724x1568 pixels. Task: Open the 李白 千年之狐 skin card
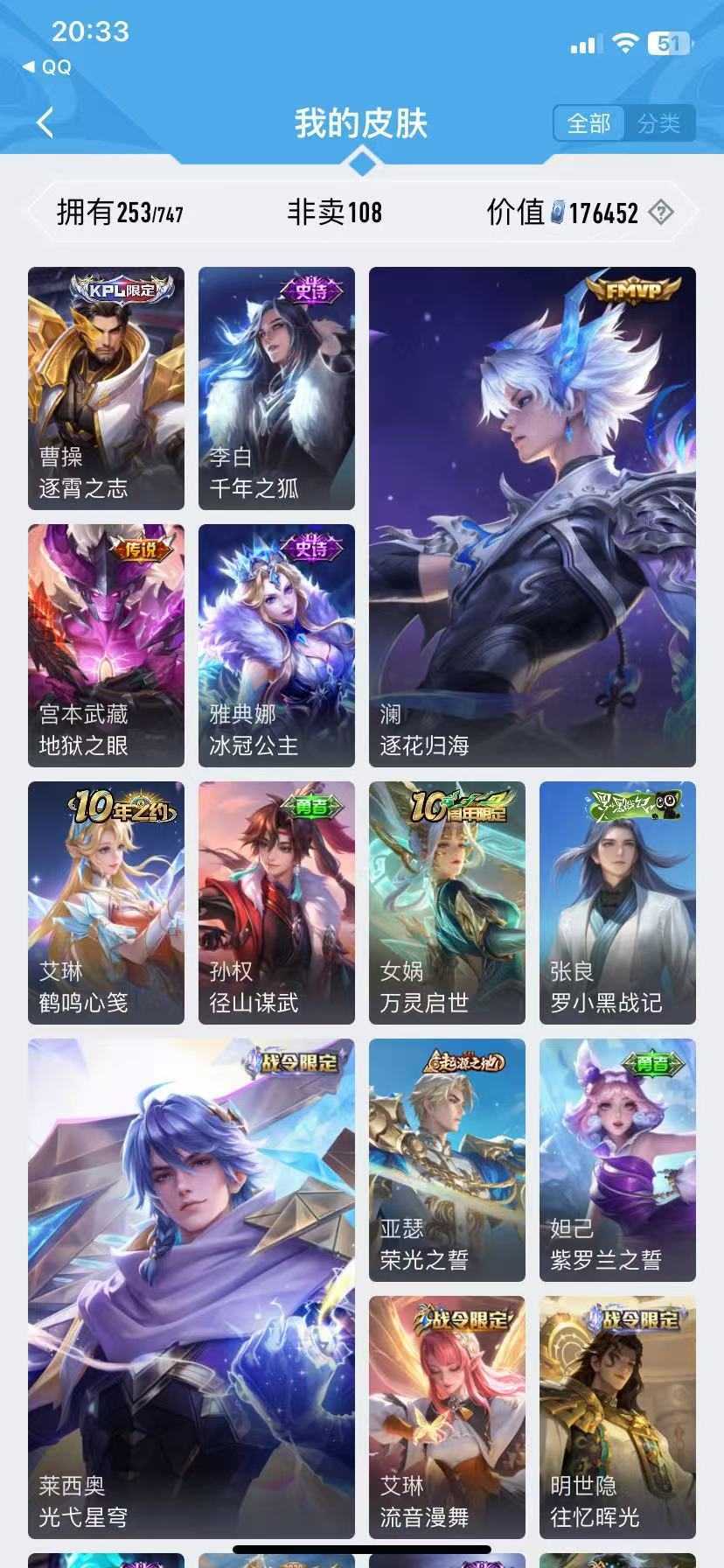pyautogui.click(x=276, y=388)
